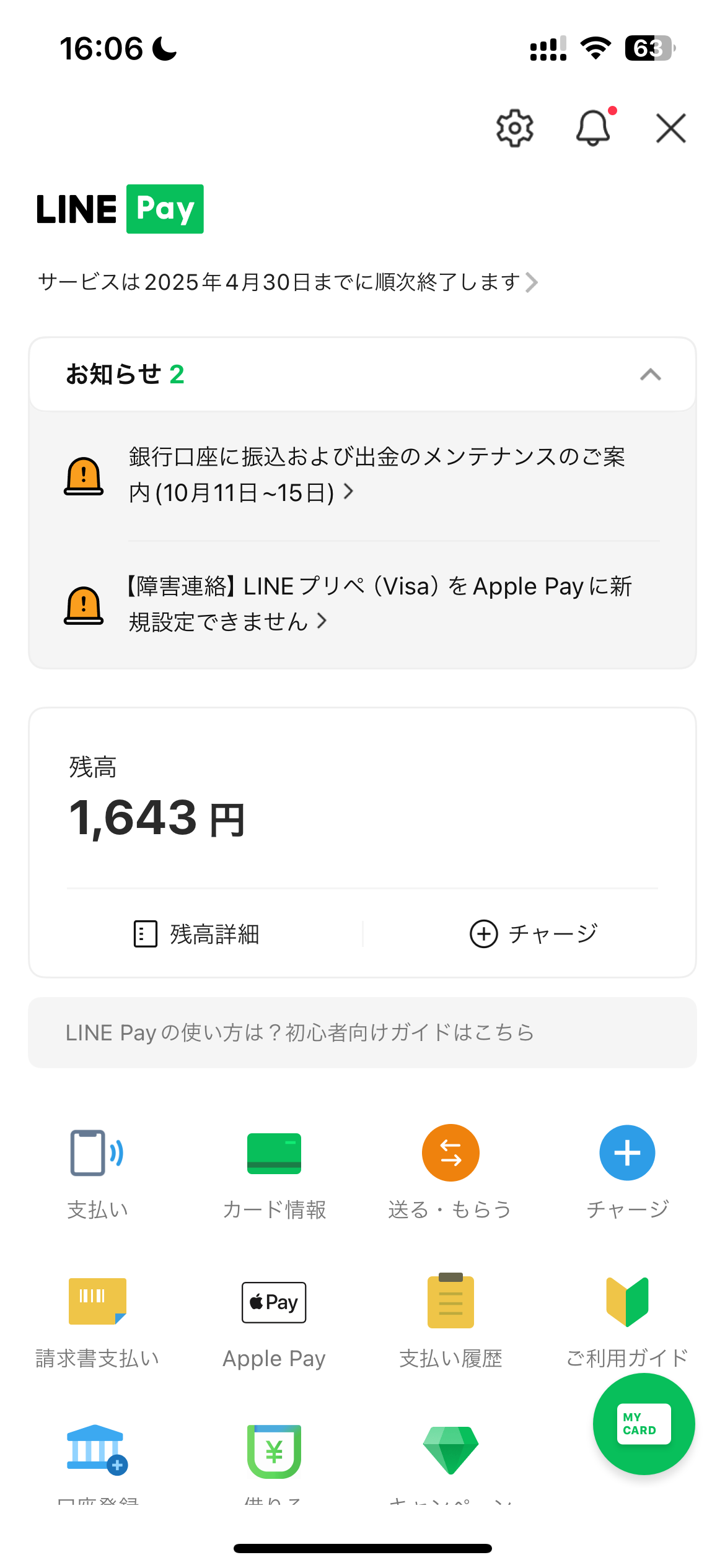Open the settings gear icon
725x1568 pixels.
coord(514,128)
